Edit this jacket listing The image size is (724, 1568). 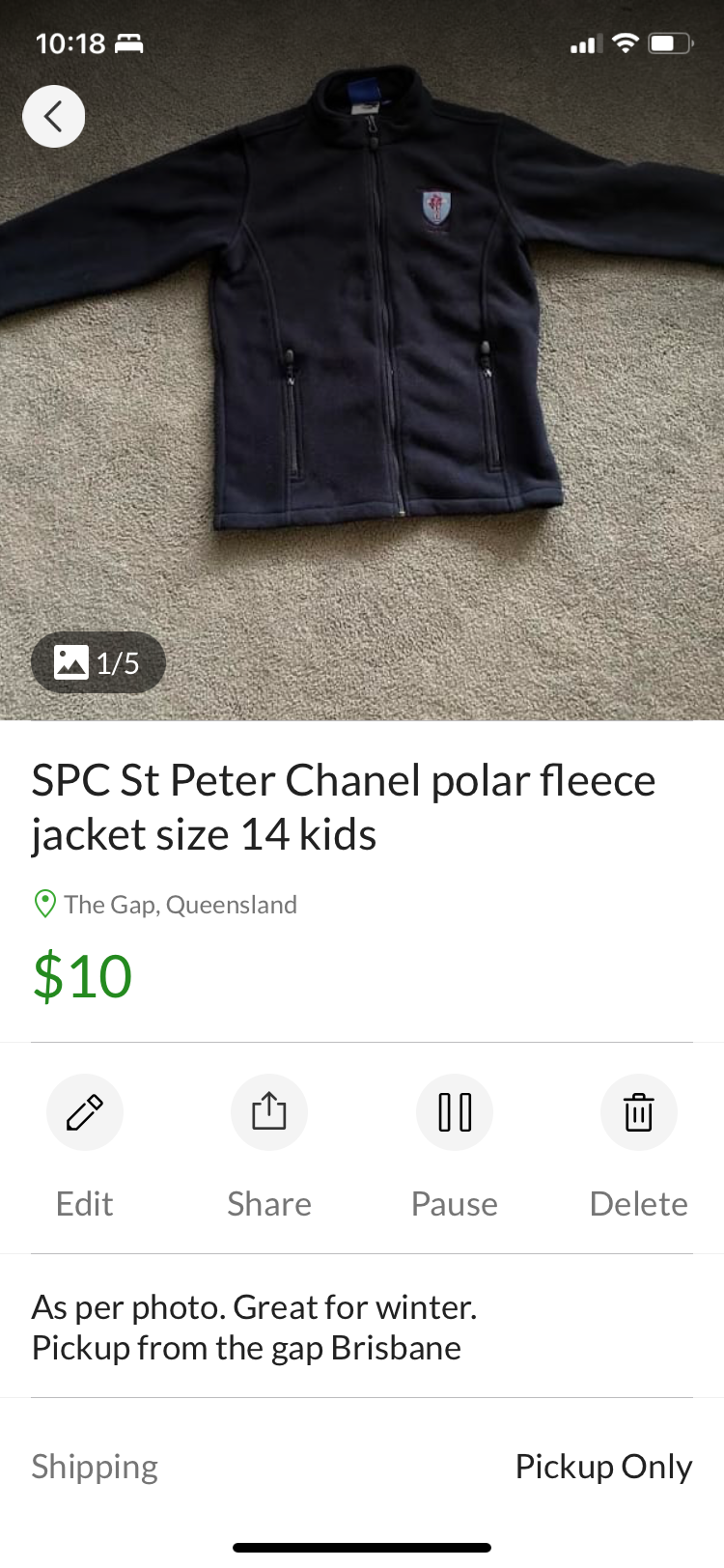85,1112
